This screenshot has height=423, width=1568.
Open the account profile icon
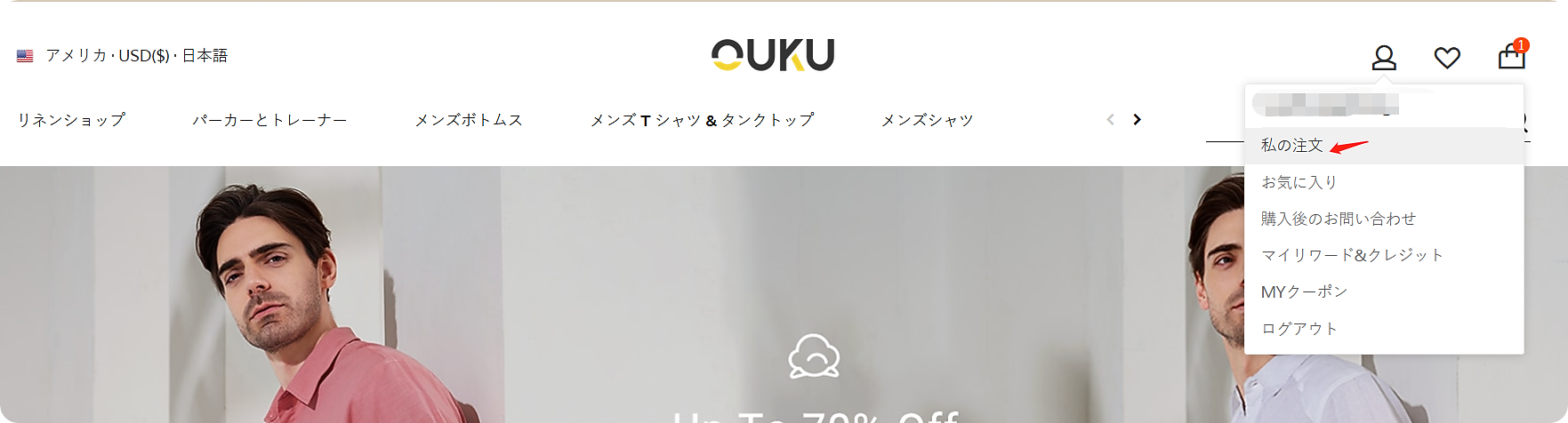[x=1384, y=58]
